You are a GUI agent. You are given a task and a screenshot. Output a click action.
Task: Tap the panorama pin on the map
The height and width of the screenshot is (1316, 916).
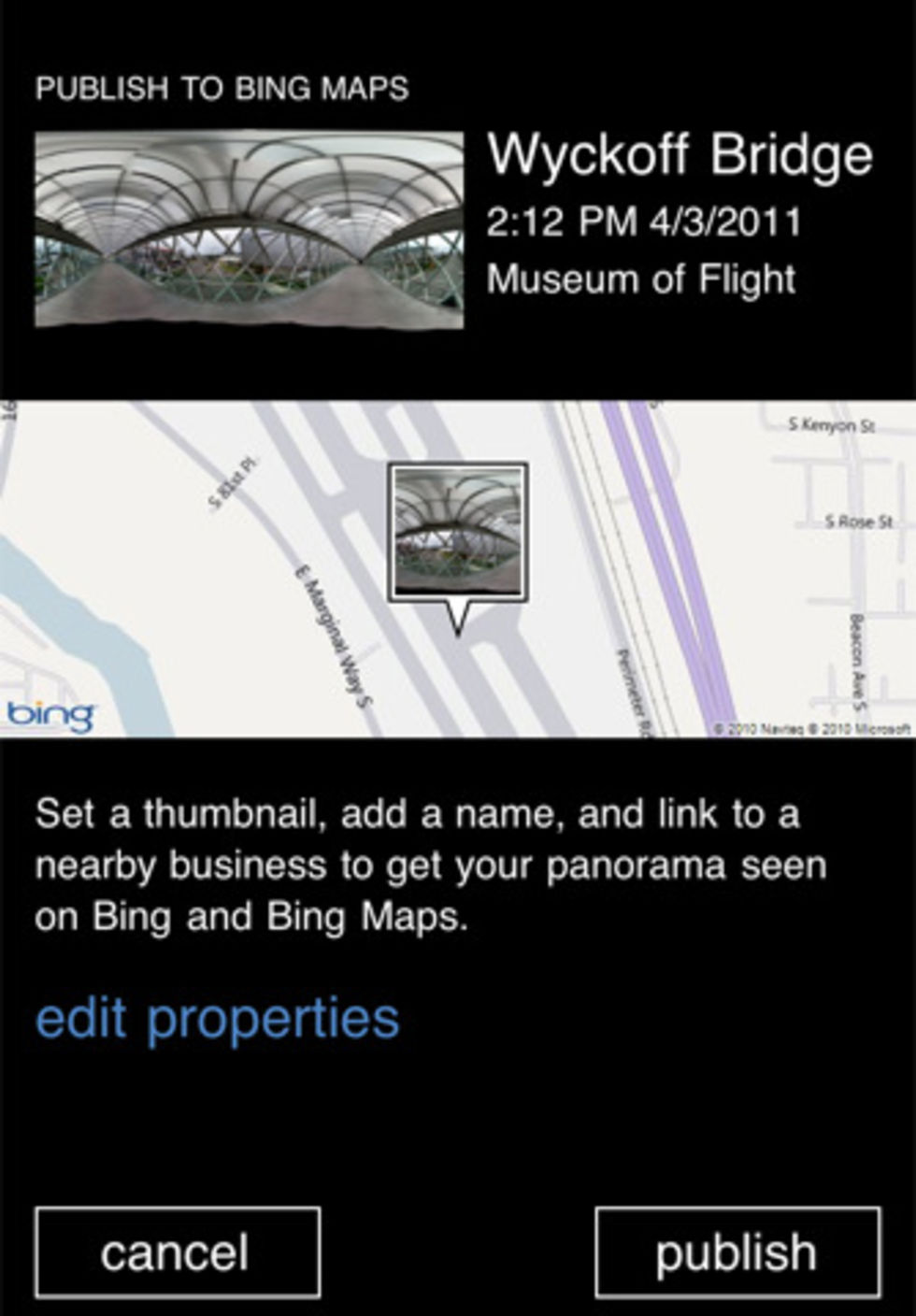pos(458,533)
